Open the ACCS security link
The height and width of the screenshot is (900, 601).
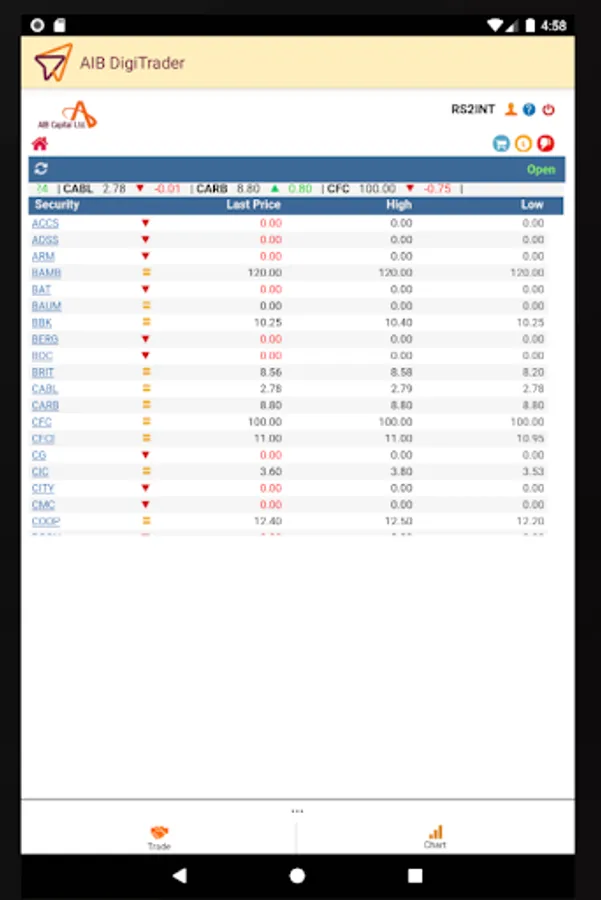click(x=45, y=223)
